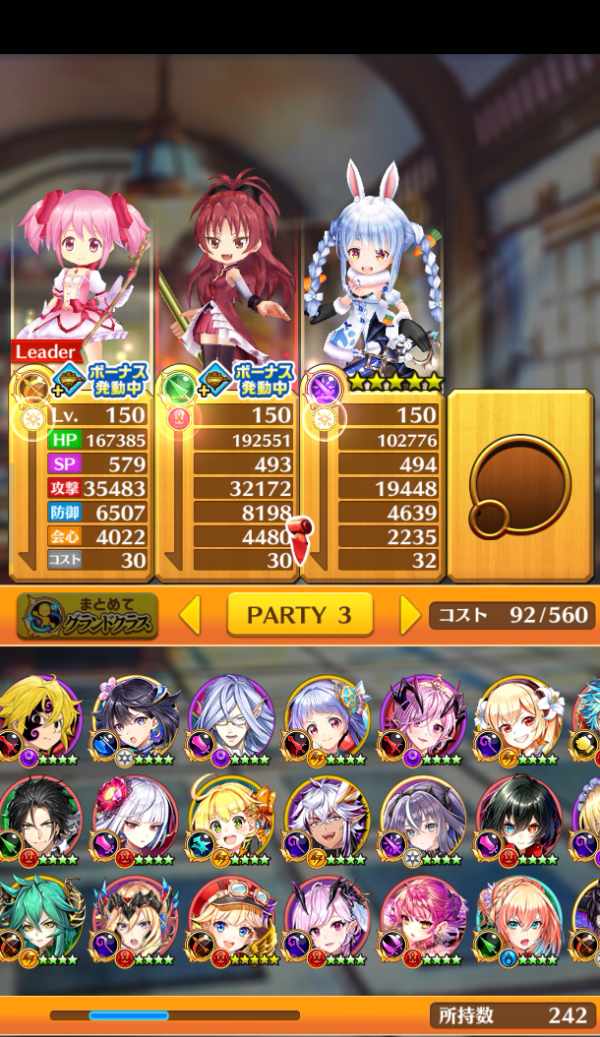
Task: Choose the pink-haired horned character in first row
Action: coord(423,721)
